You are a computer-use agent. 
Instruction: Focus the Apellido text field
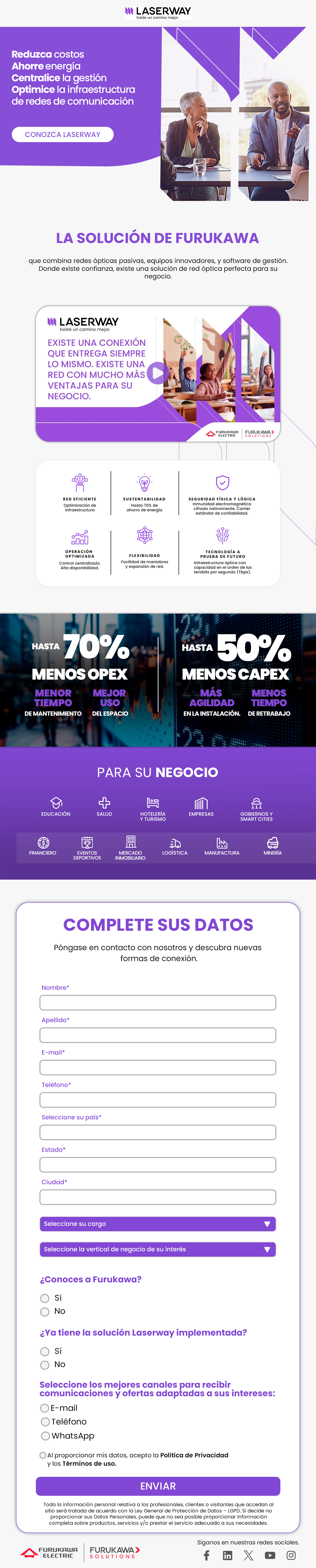[x=158, y=1035]
